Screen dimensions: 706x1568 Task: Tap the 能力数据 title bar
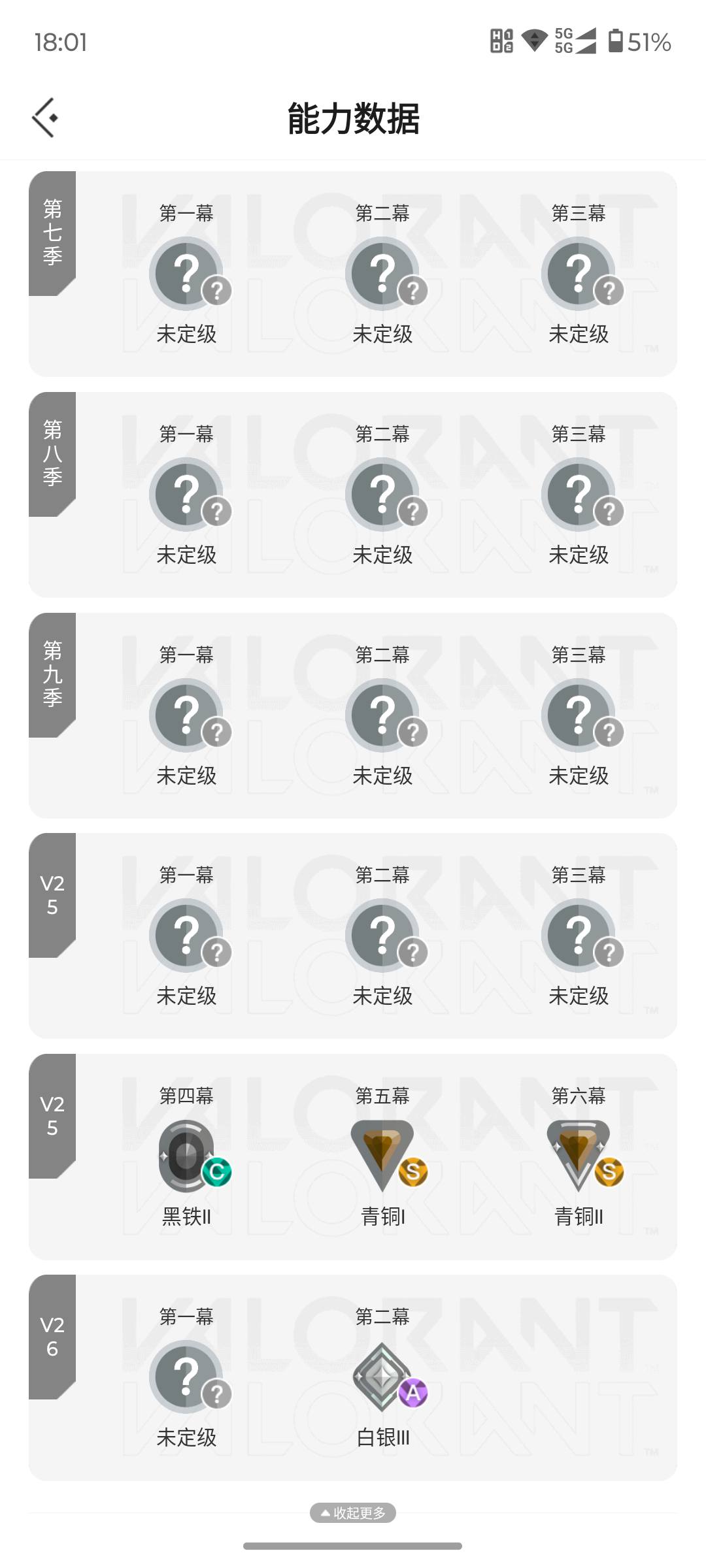353,118
